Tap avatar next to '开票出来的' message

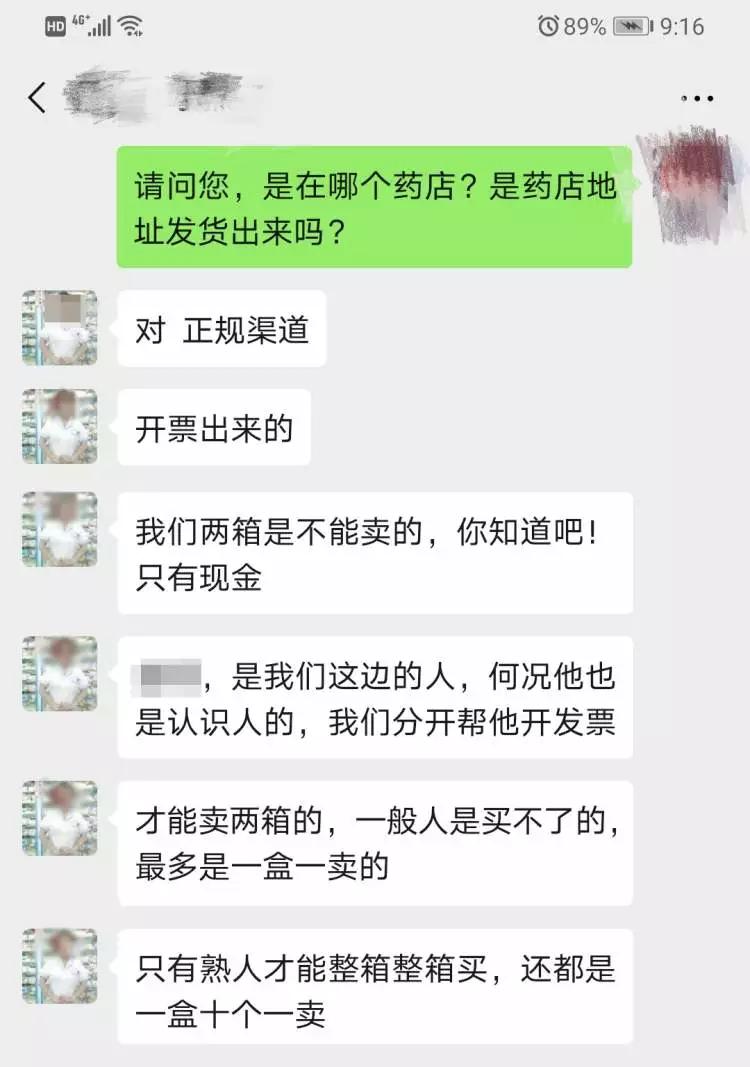coord(57,430)
